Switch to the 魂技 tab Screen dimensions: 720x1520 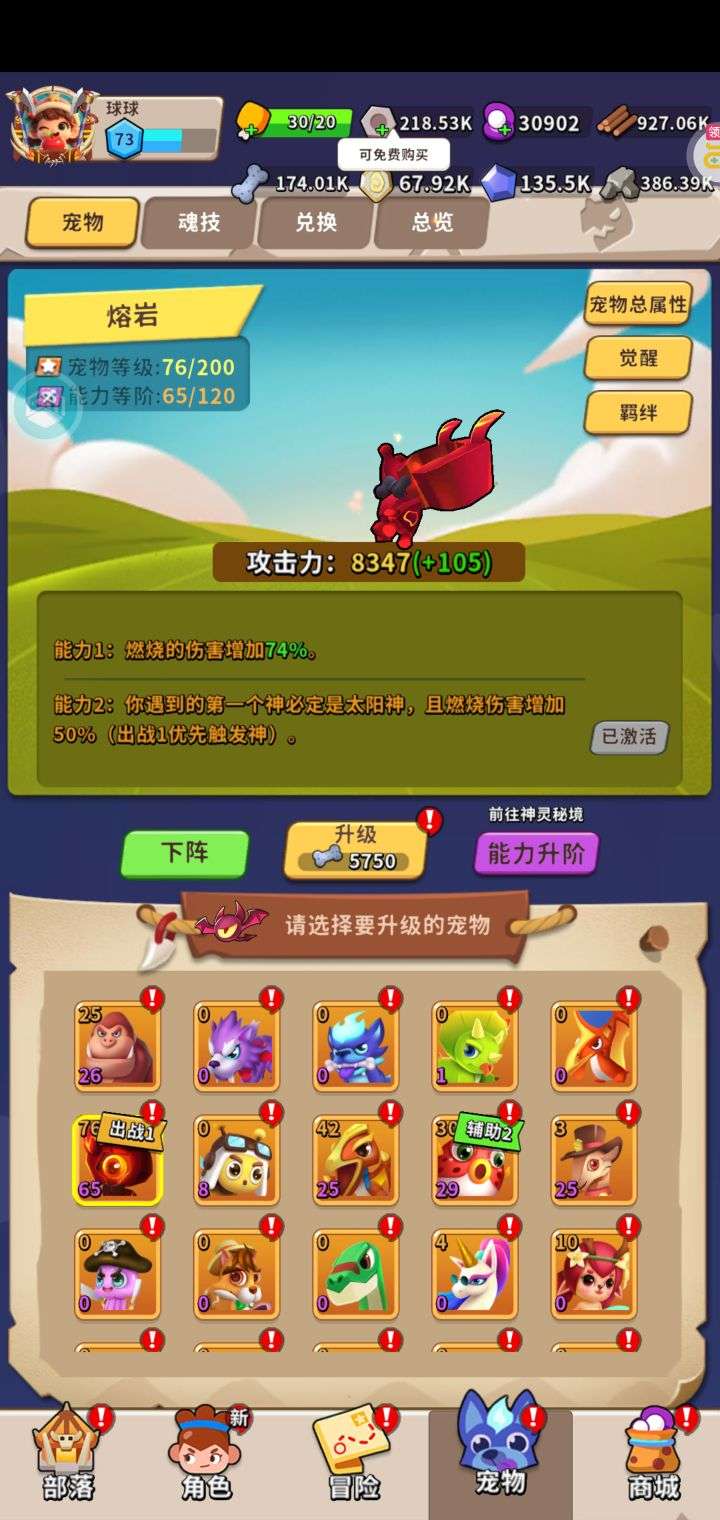tap(198, 222)
